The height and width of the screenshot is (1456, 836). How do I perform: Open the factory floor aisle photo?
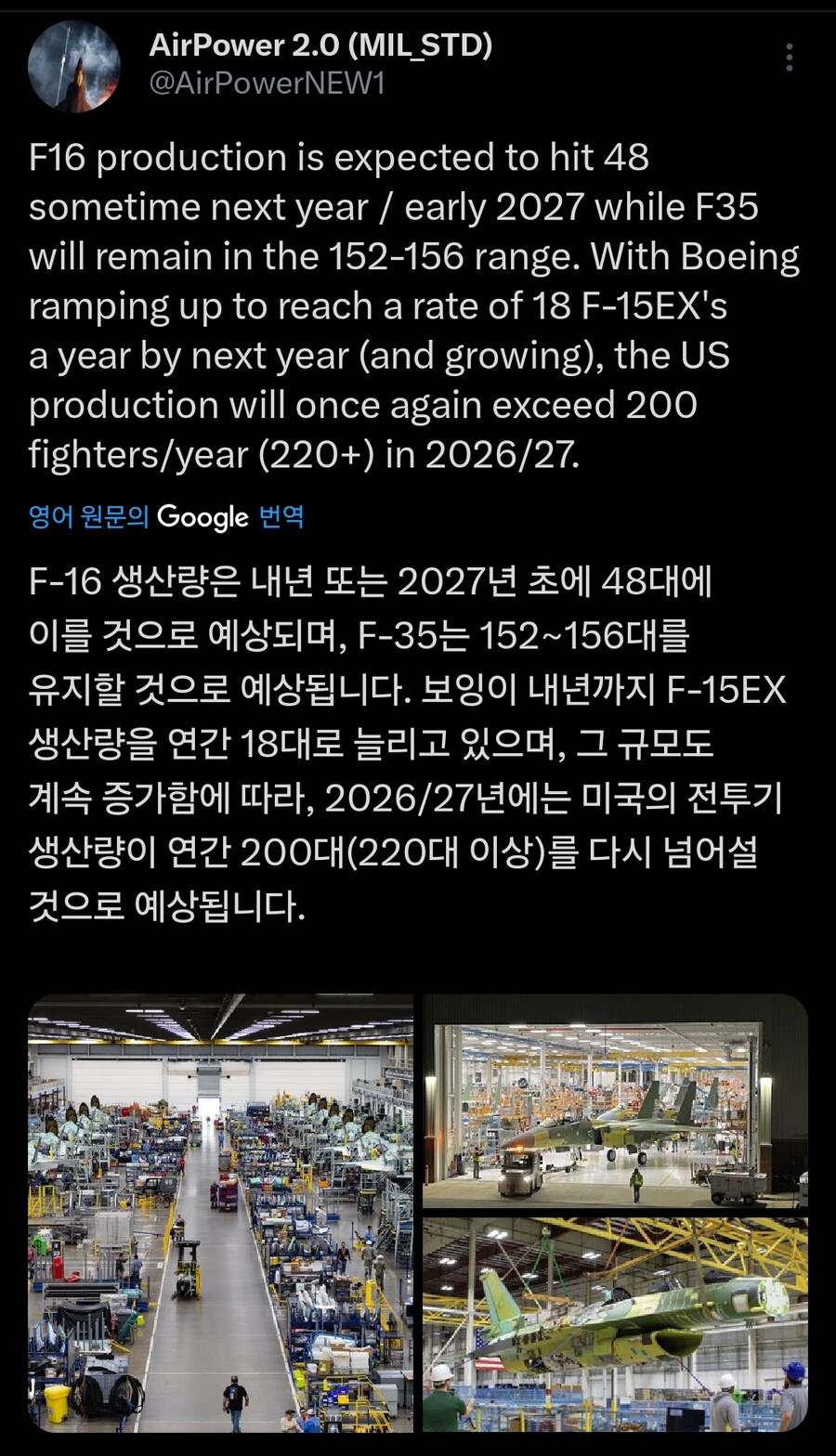[220, 1213]
